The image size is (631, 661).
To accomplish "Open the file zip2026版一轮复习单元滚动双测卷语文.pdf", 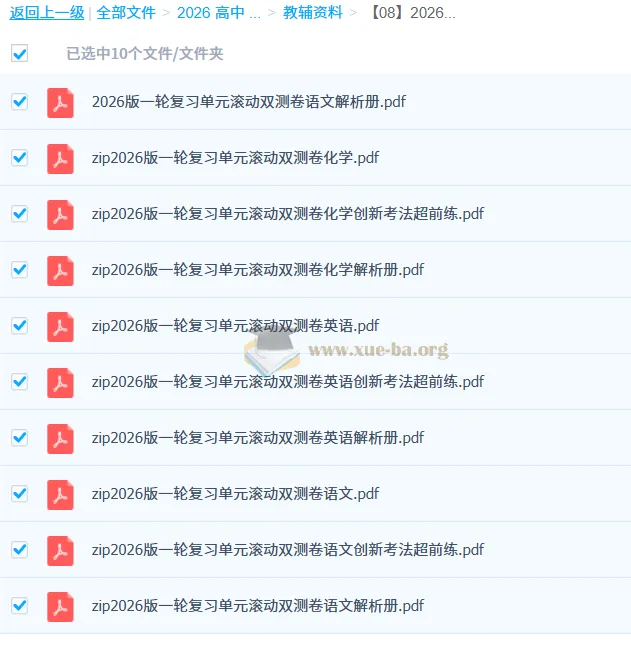I will [235, 494].
